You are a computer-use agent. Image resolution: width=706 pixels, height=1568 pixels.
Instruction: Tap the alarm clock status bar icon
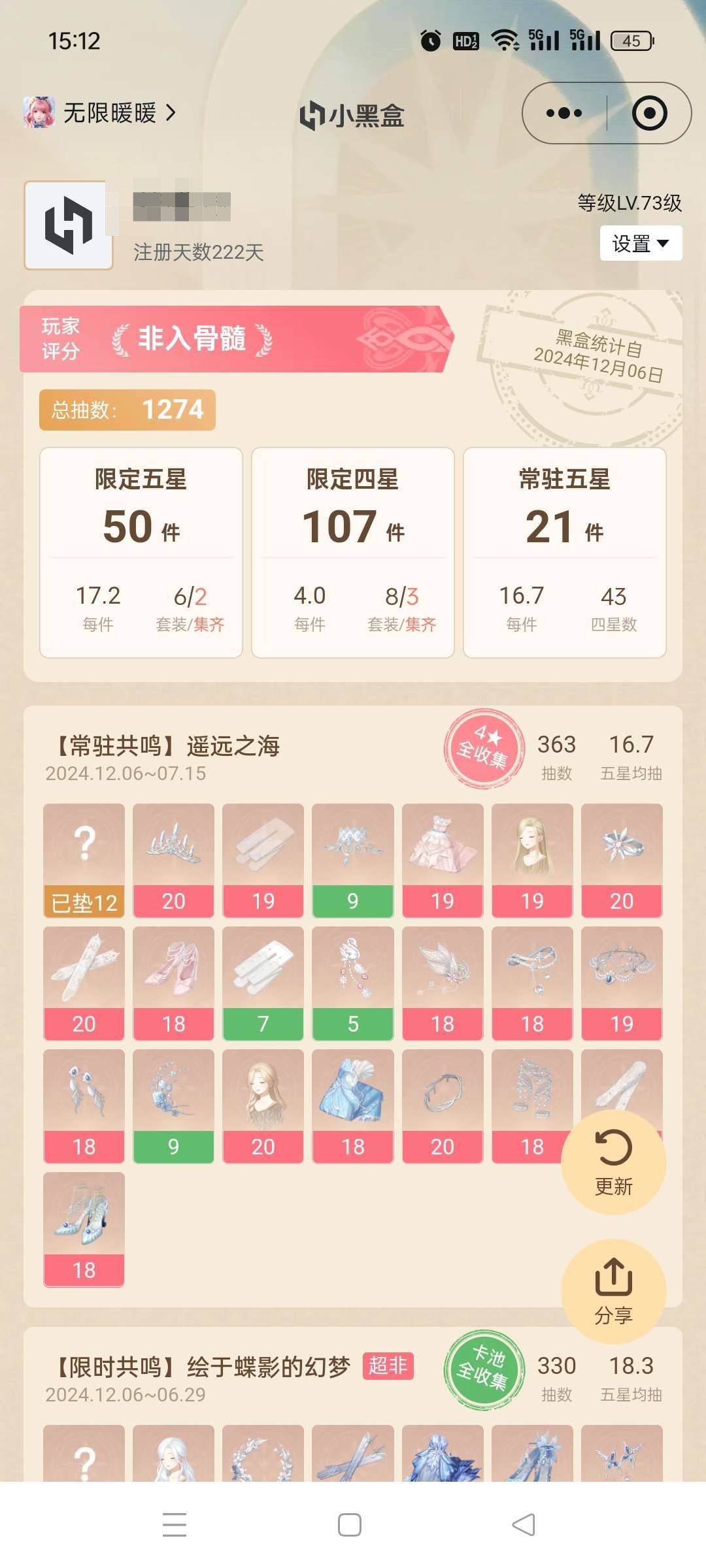pyautogui.click(x=430, y=41)
